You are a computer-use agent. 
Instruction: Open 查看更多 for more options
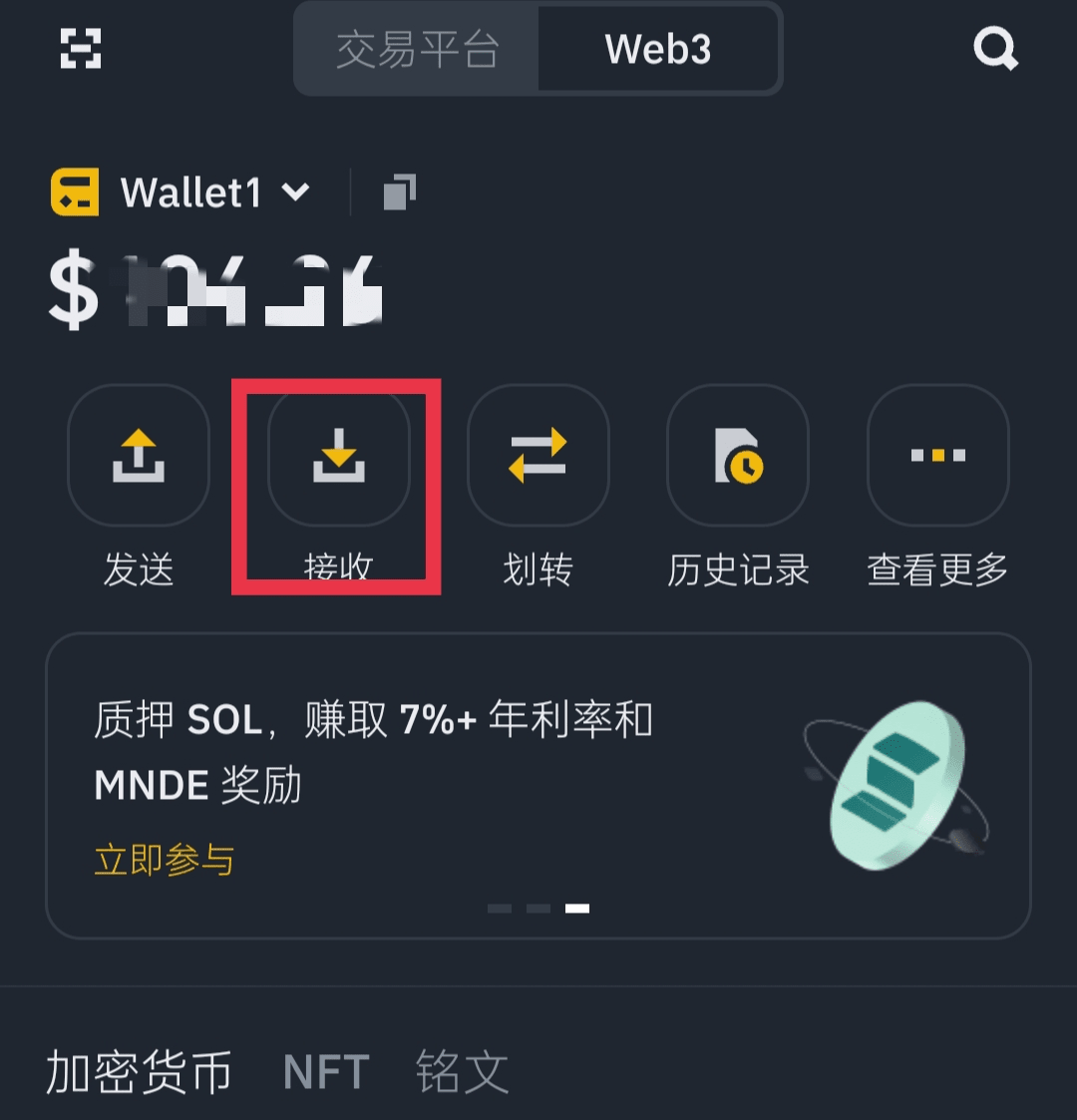pyautogui.click(x=938, y=456)
